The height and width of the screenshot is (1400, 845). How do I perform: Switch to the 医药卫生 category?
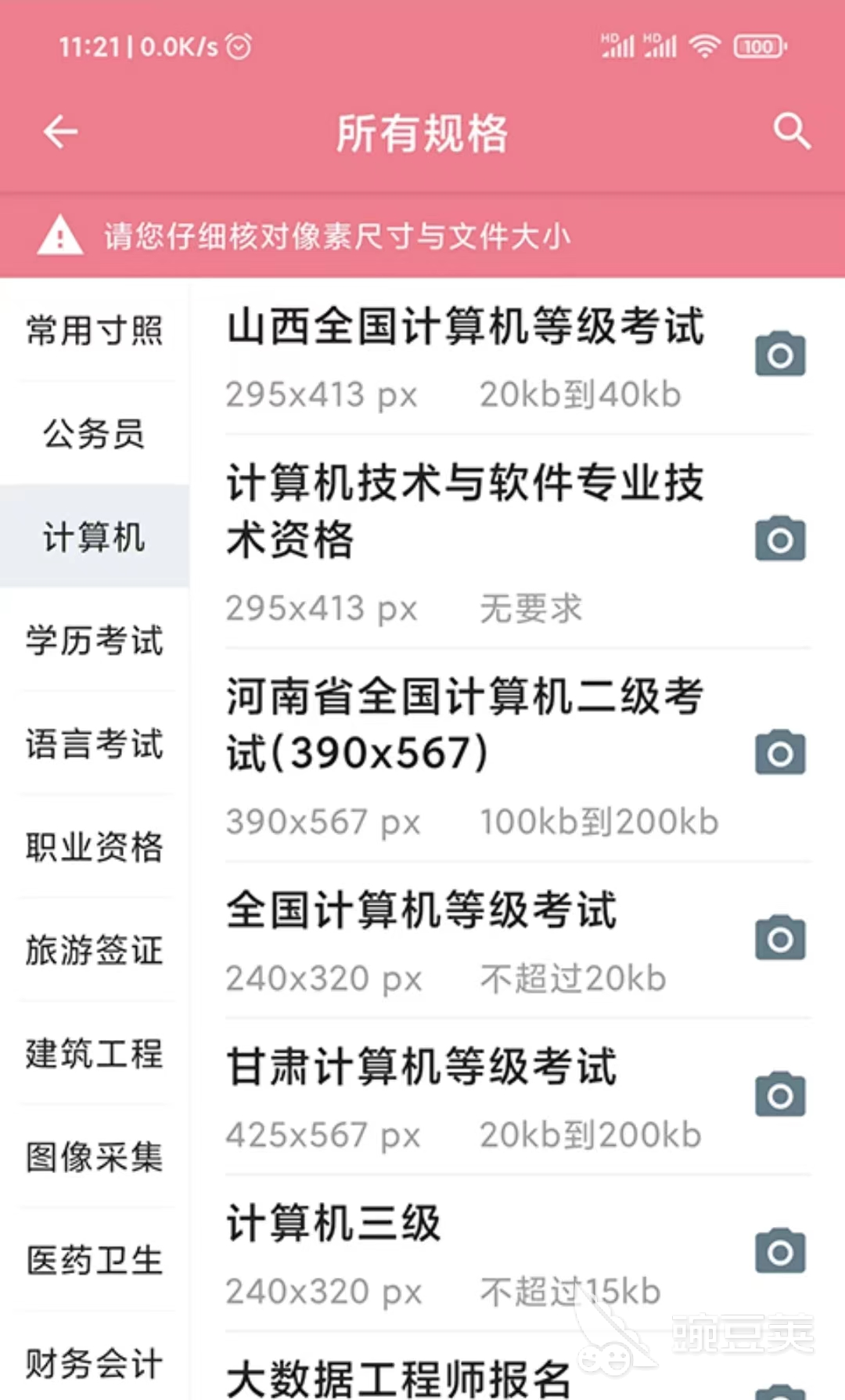(95, 1260)
